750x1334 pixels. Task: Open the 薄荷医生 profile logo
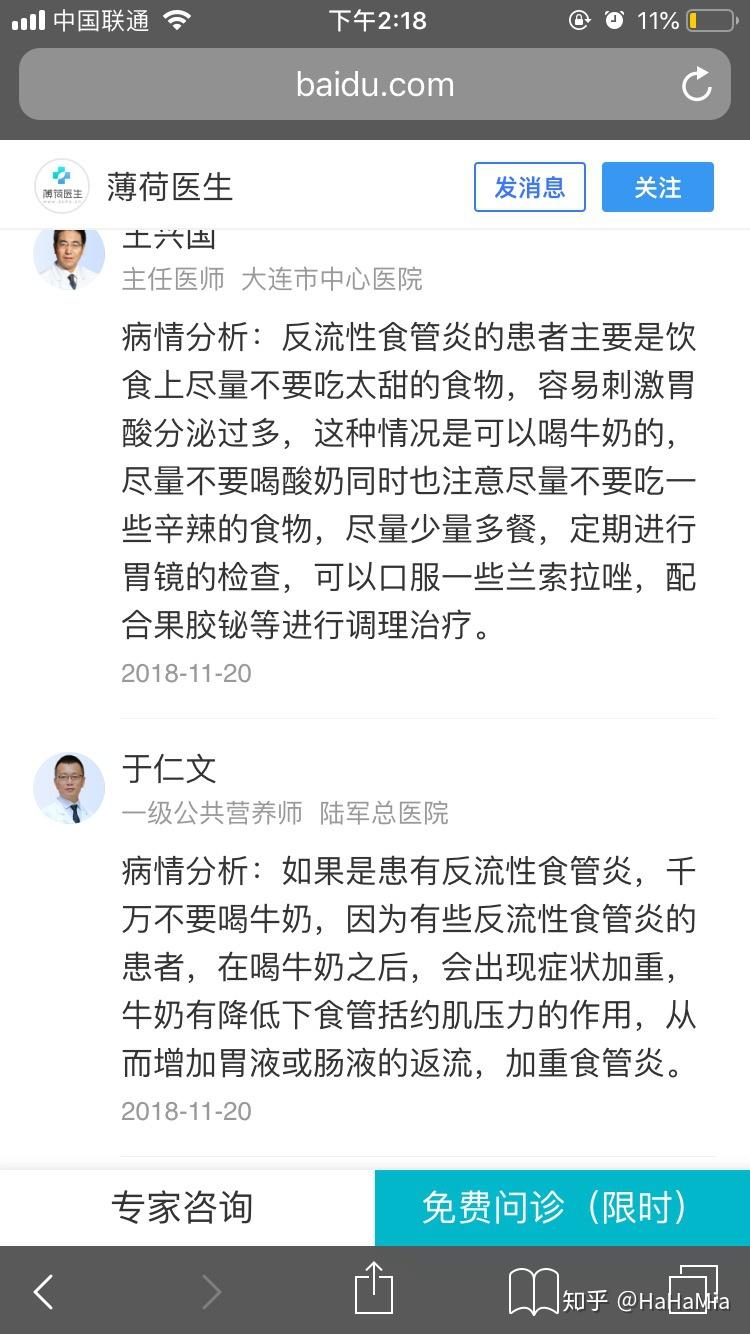pyautogui.click(x=62, y=187)
